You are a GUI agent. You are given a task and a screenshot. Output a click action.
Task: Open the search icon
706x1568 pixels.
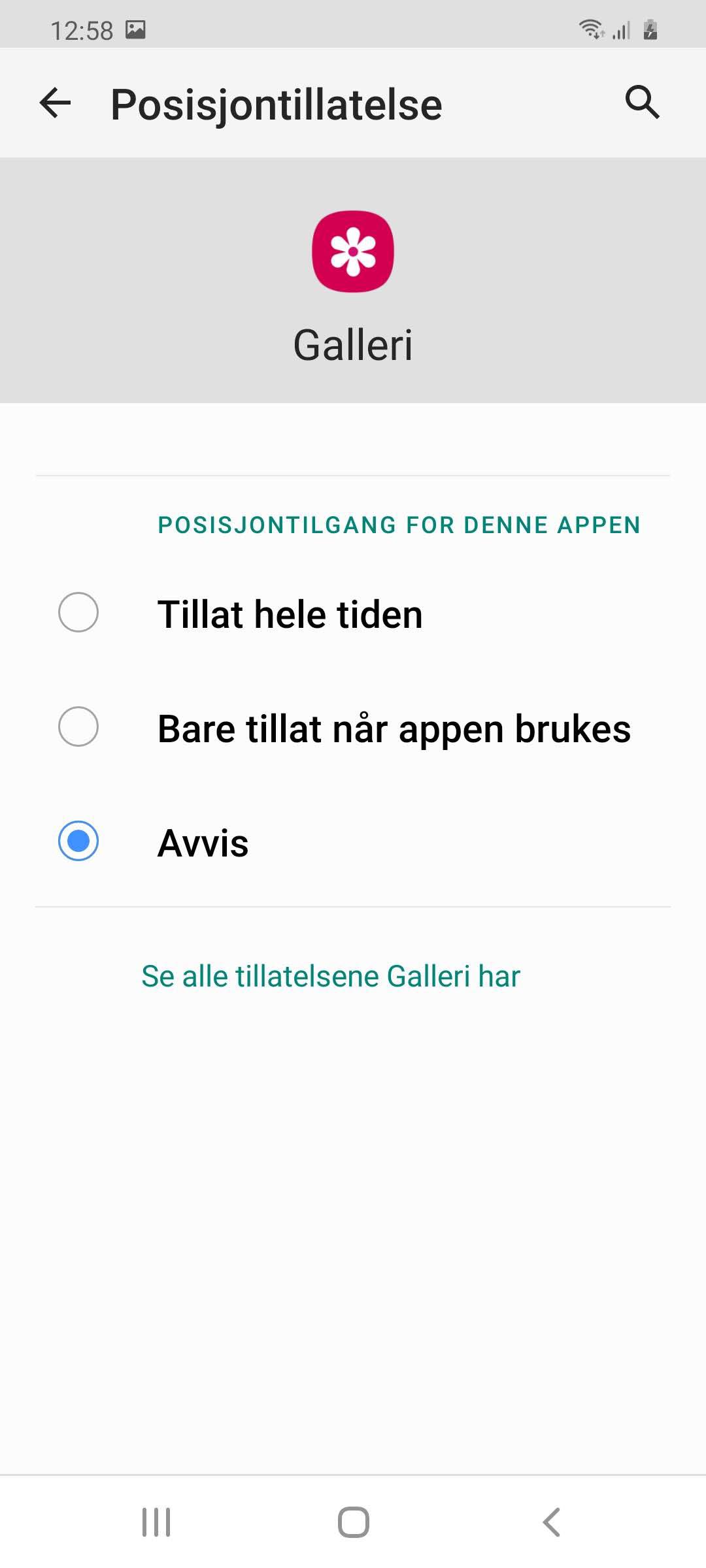642,102
